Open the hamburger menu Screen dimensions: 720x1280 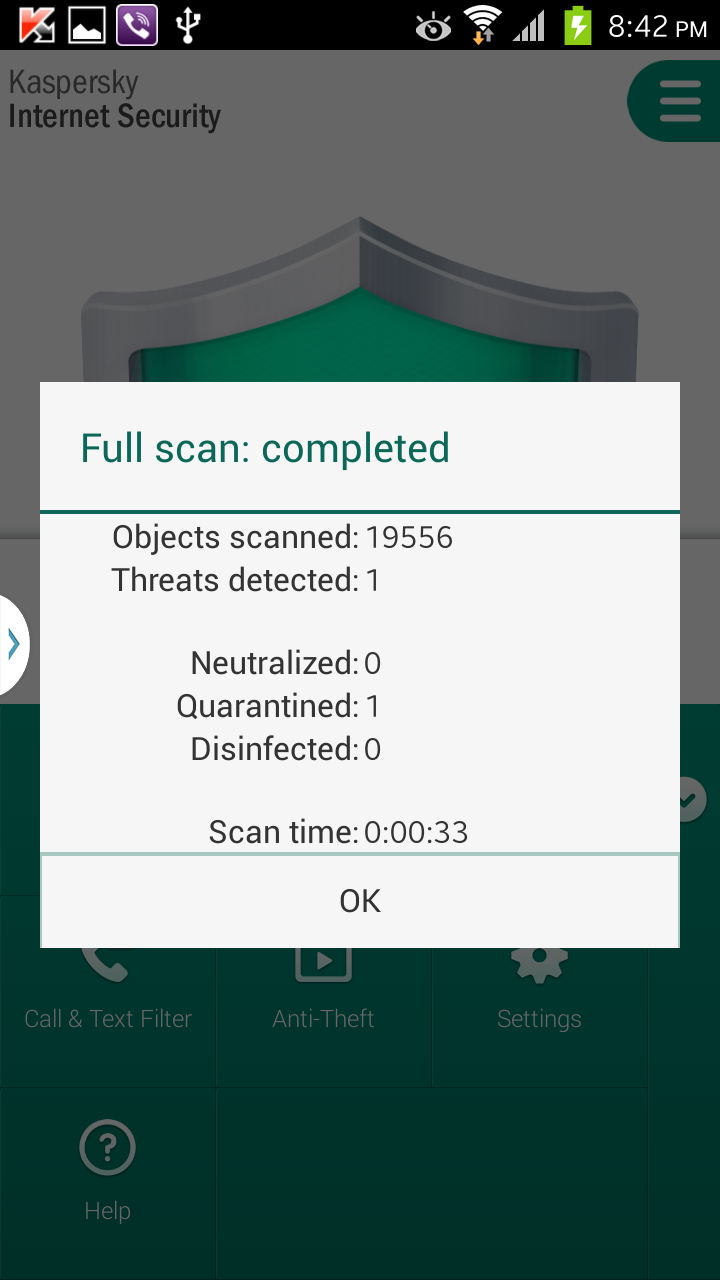pos(678,102)
